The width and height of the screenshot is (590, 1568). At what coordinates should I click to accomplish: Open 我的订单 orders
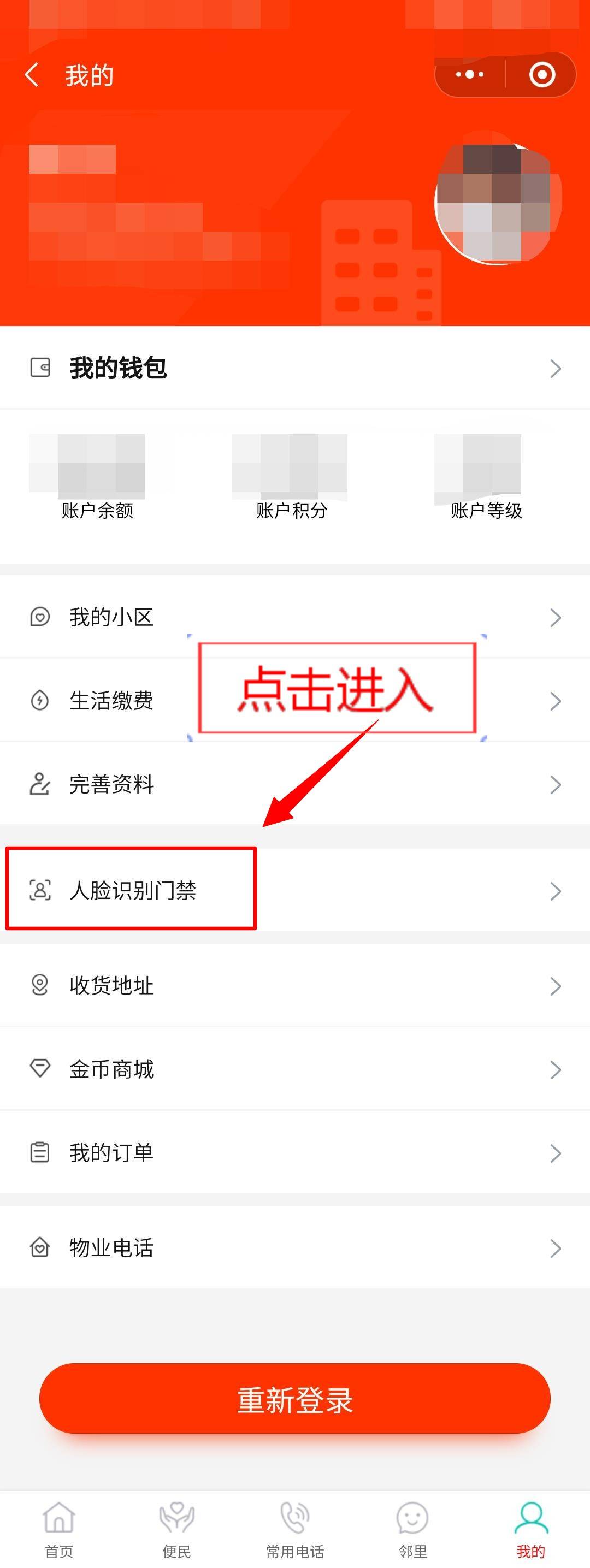[x=294, y=1152]
